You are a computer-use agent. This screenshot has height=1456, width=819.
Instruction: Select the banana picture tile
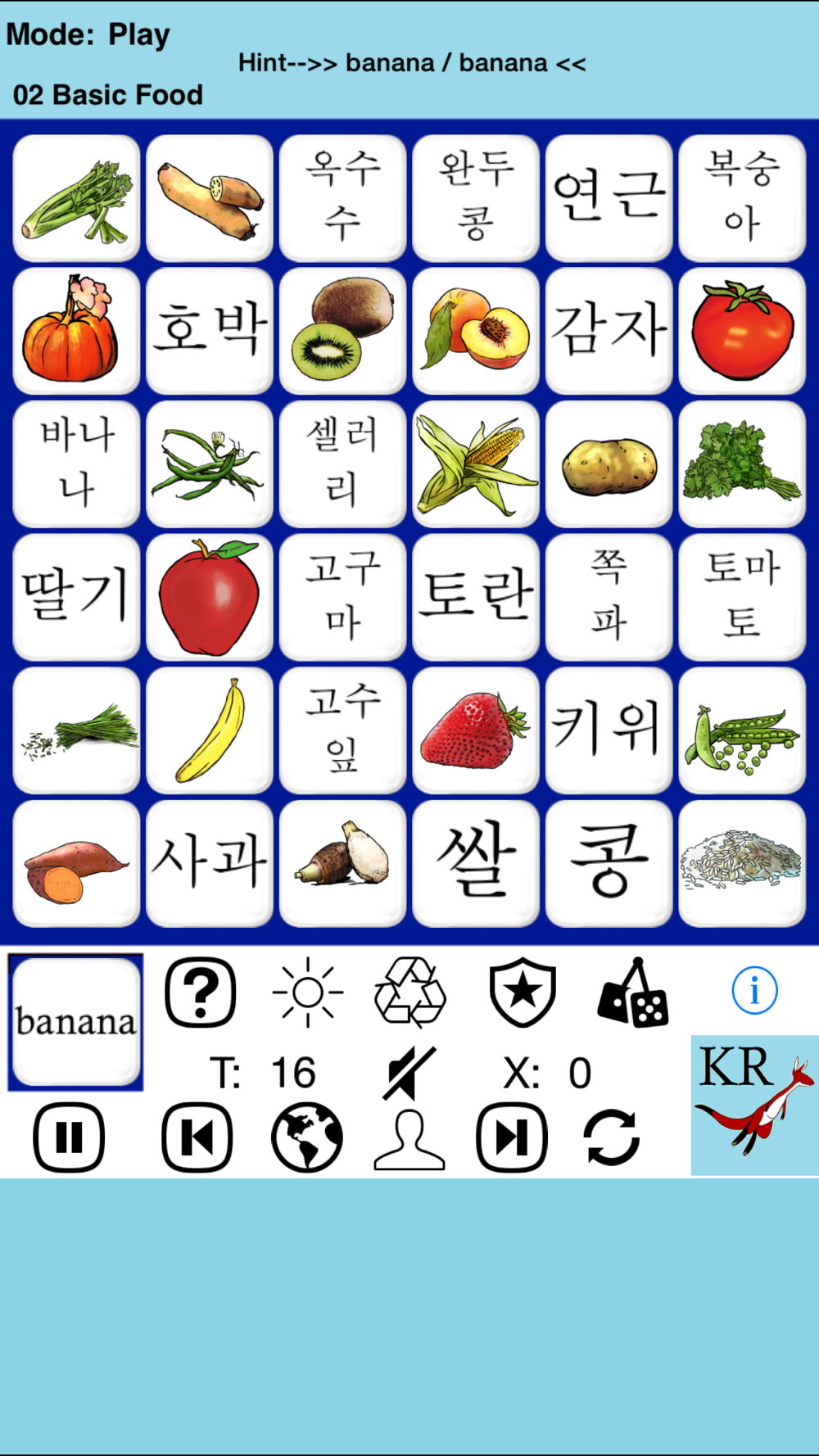click(x=210, y=730)
